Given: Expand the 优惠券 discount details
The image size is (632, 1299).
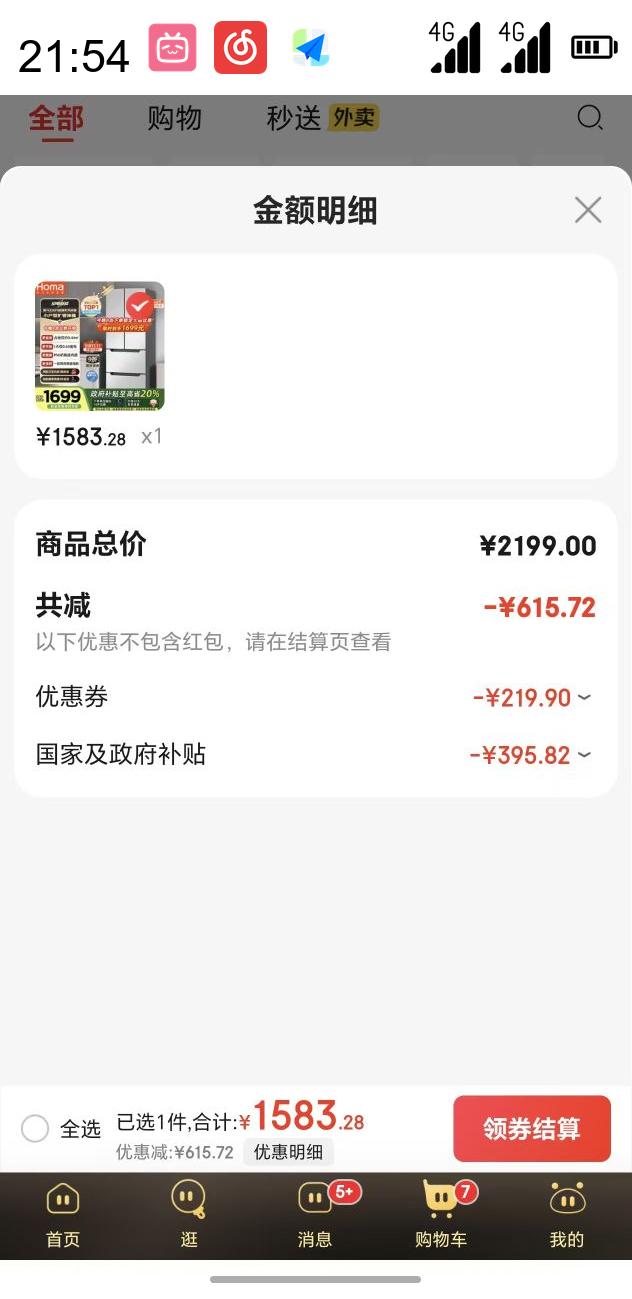Looking at the screenshot, I should click(x=531, y=697).
